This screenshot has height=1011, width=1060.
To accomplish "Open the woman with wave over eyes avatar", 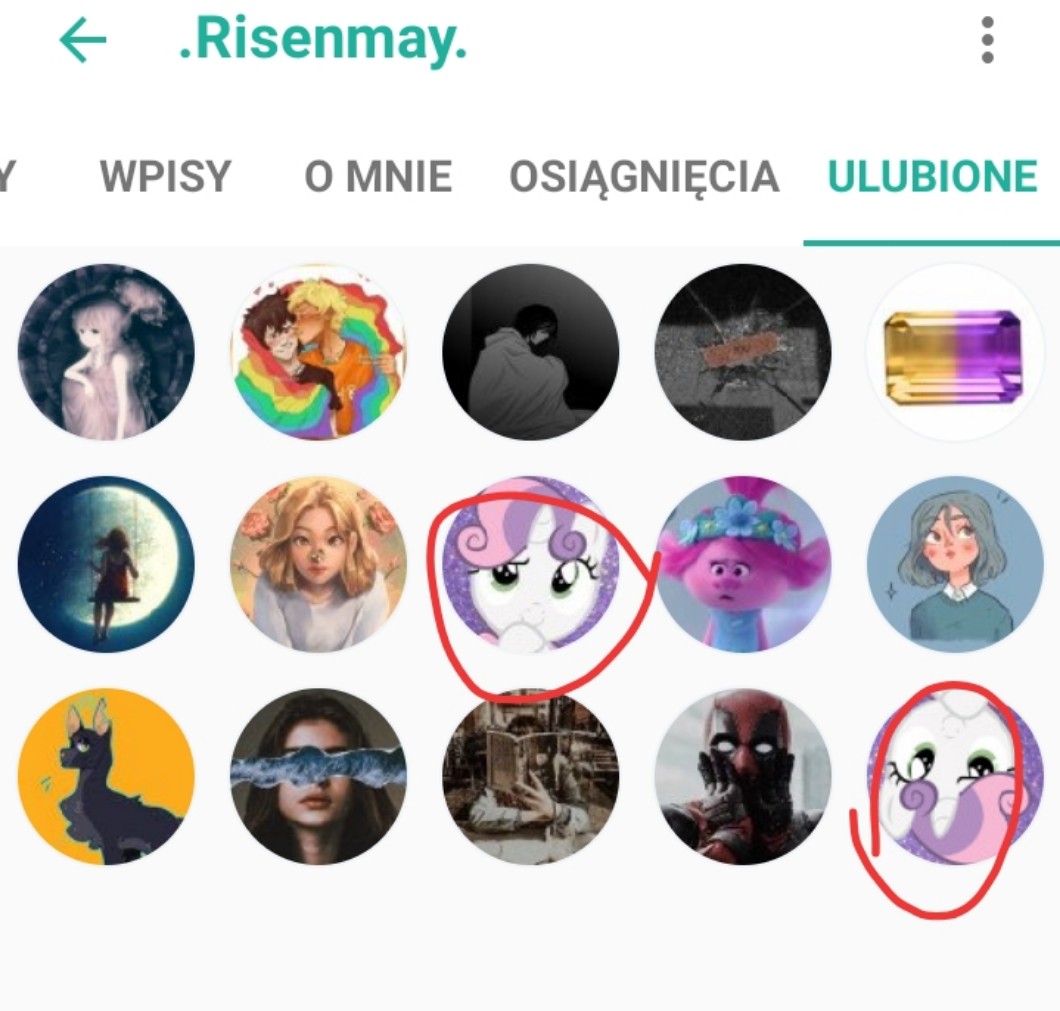I will 318,777.
